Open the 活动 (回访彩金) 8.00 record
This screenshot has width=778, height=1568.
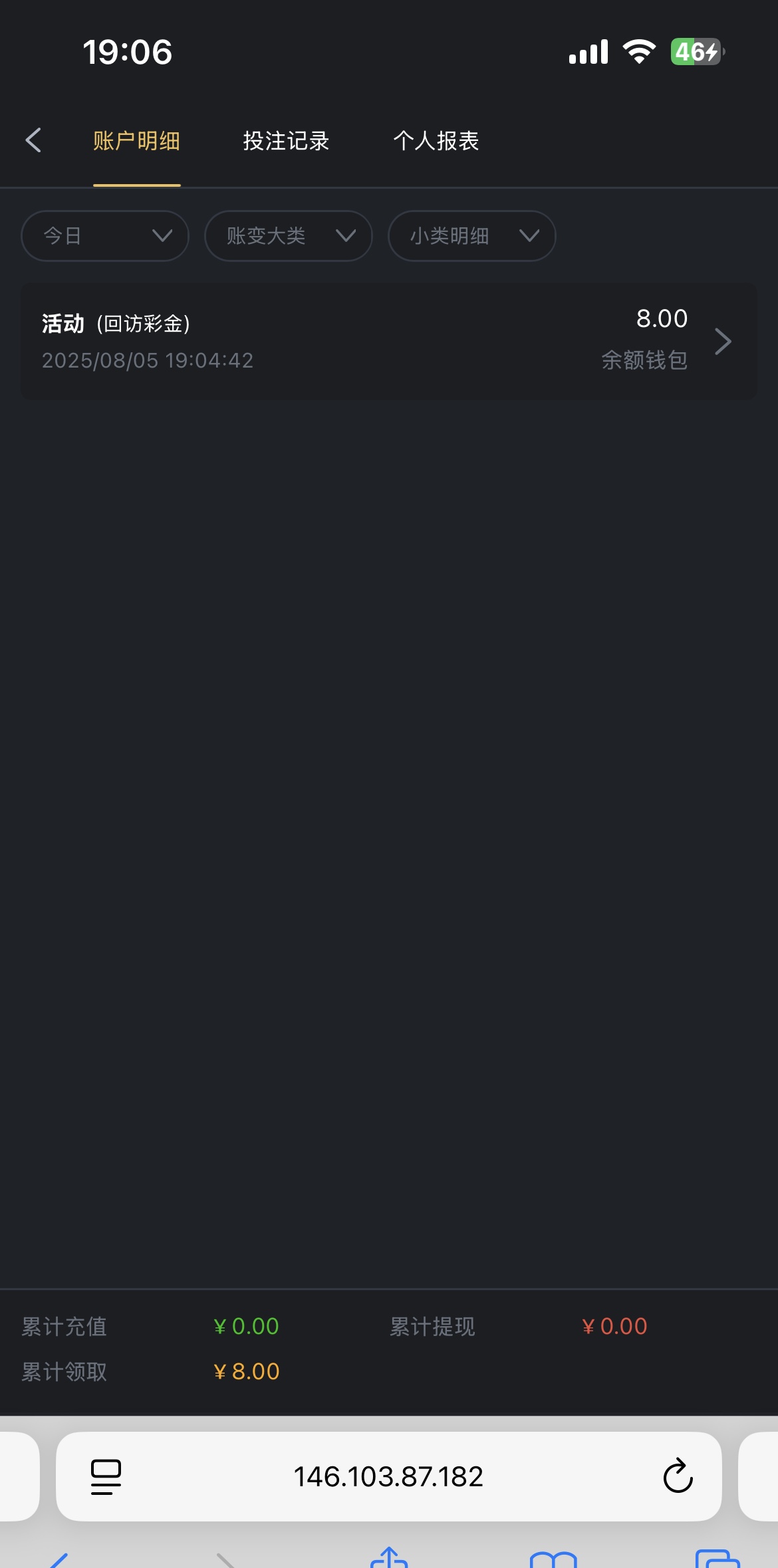click(388, 341)
